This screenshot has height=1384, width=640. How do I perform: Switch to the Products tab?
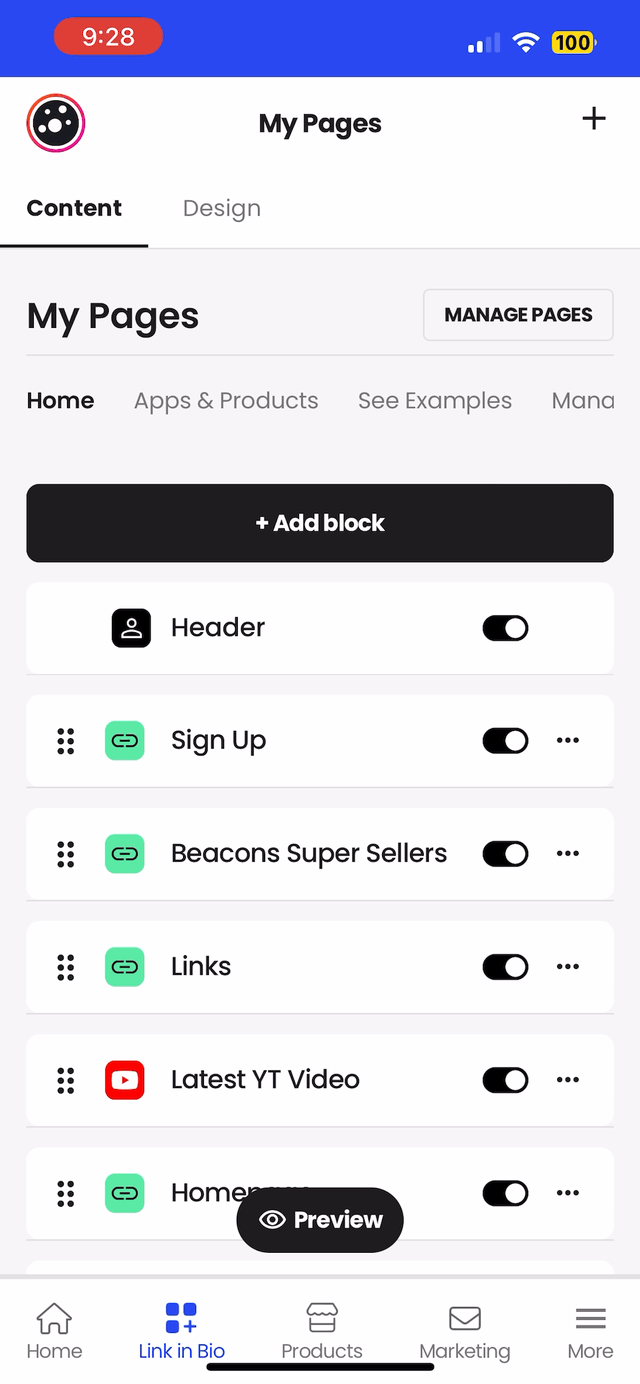point(322,1331)
